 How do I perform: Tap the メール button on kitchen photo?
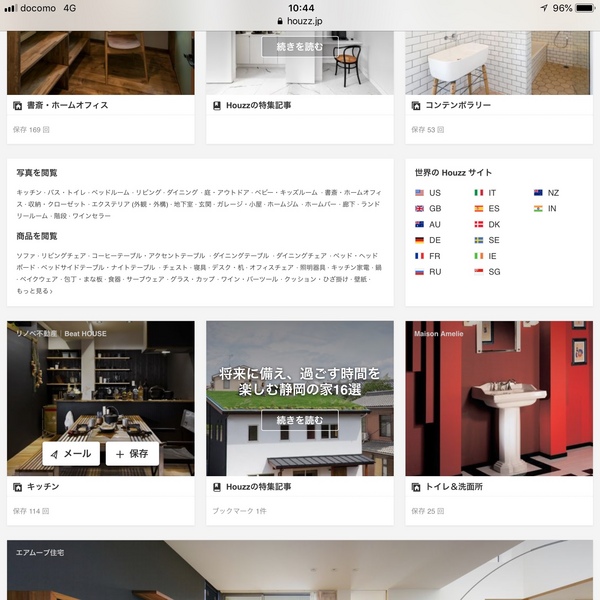click(x=70, y=453)
